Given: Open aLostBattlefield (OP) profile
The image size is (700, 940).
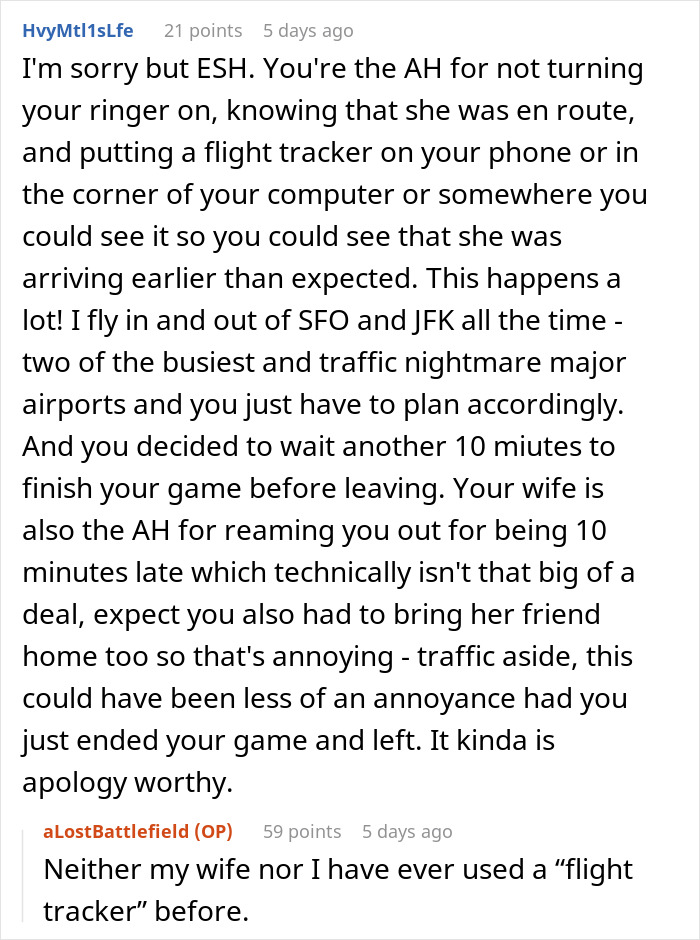Looking at the screenshot, I should coord(138,831).
